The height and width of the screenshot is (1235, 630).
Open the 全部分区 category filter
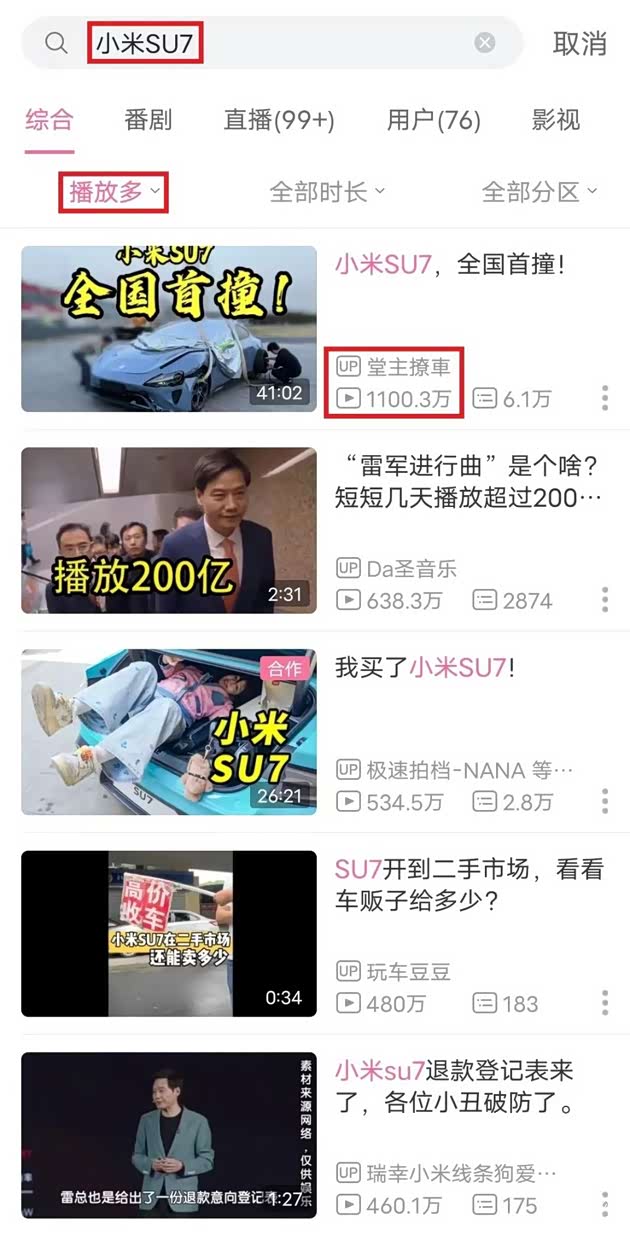point(539,192)
